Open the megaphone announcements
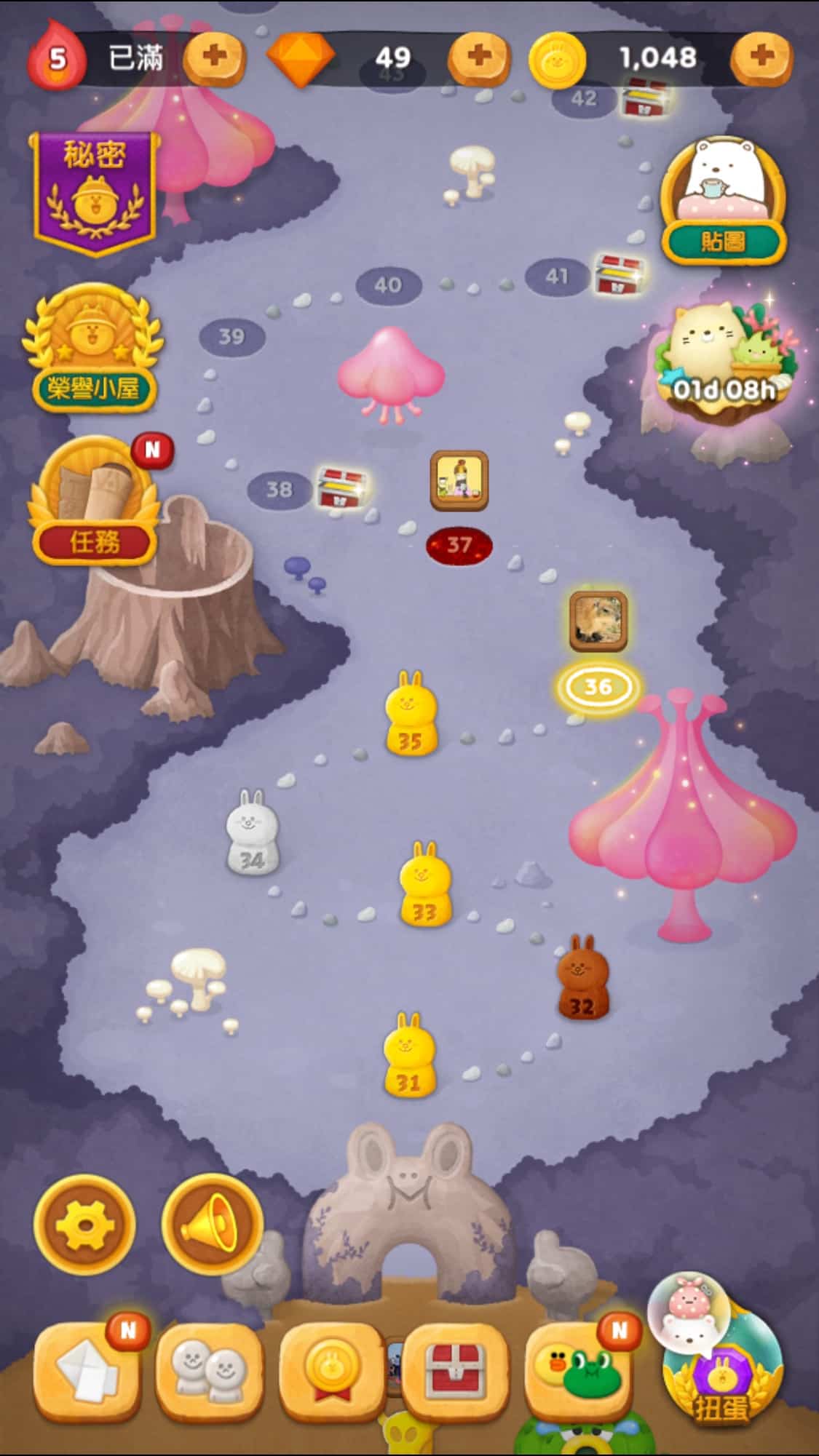This screenshot has height=1456, width=819. [x=211, y=1224]
